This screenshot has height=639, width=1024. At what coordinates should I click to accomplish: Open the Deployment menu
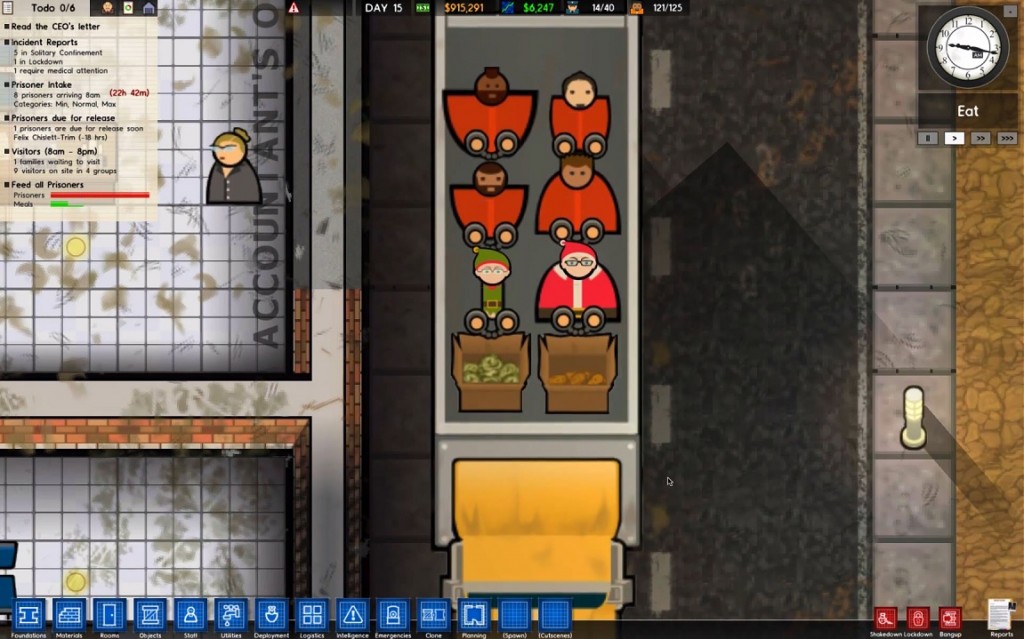pyautogui.click(x=272, y=614)
